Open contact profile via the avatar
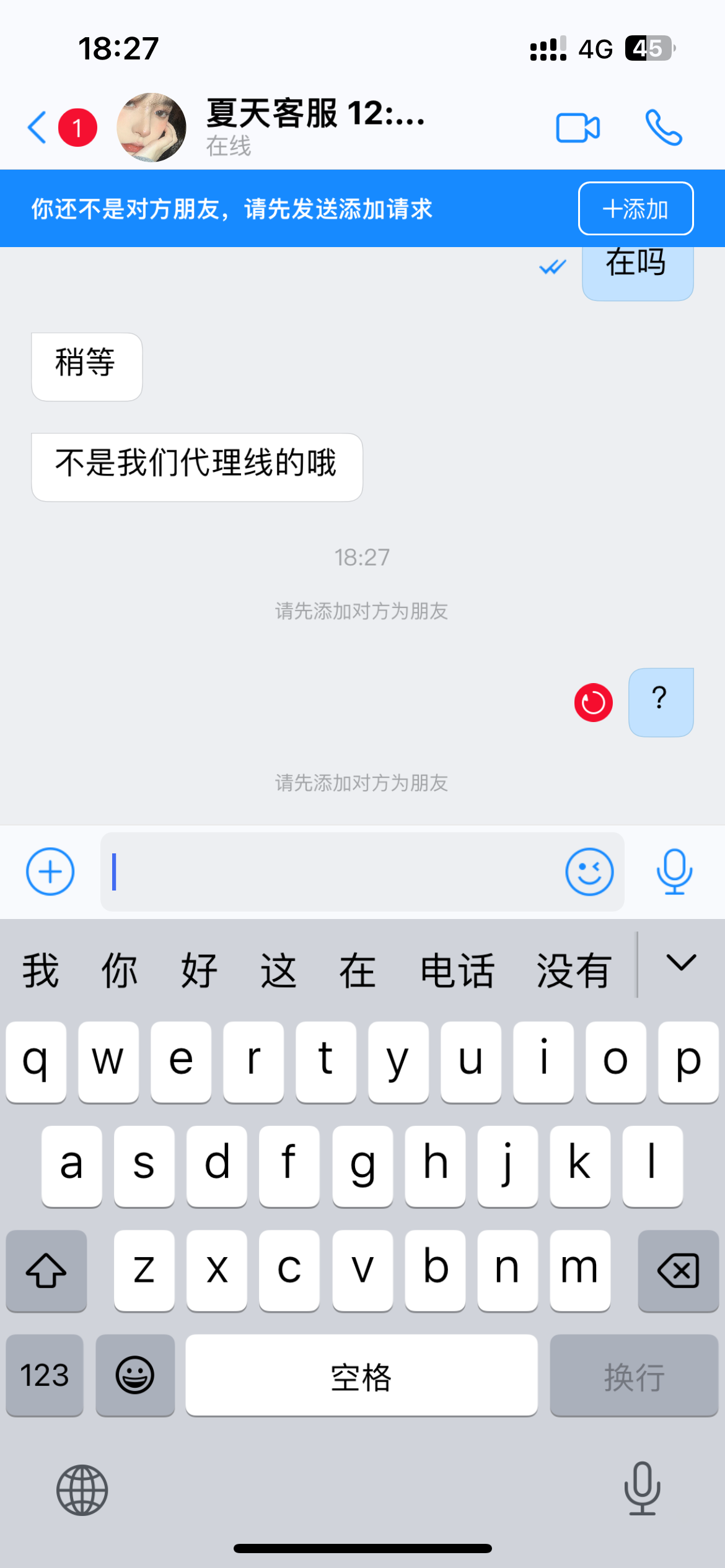This screenshot has width=725, height=1568. tap(151, 126)
